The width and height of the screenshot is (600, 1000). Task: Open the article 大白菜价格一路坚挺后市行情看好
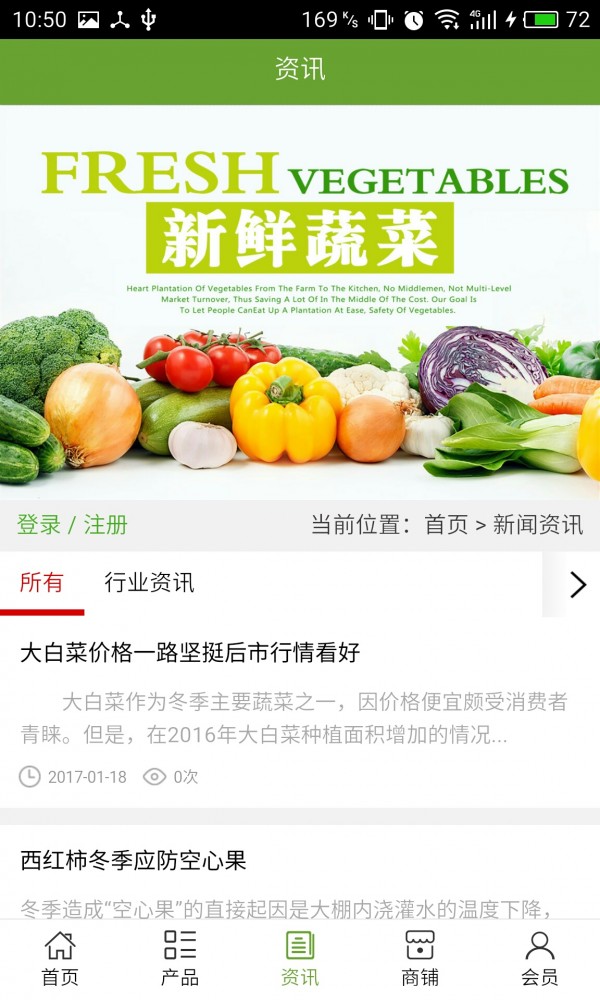coord(190,653)
